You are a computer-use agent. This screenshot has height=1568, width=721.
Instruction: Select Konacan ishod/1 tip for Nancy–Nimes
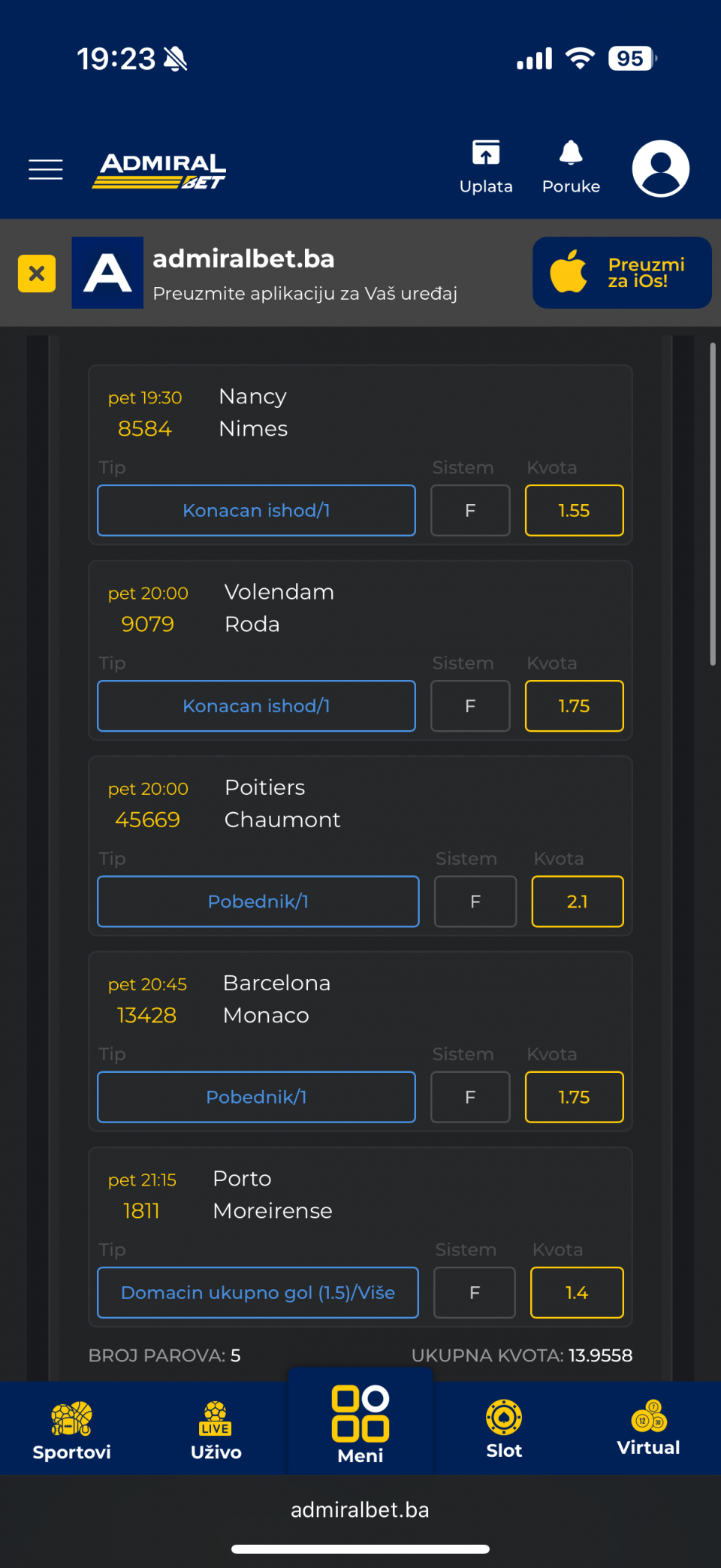tap(256, 511)
